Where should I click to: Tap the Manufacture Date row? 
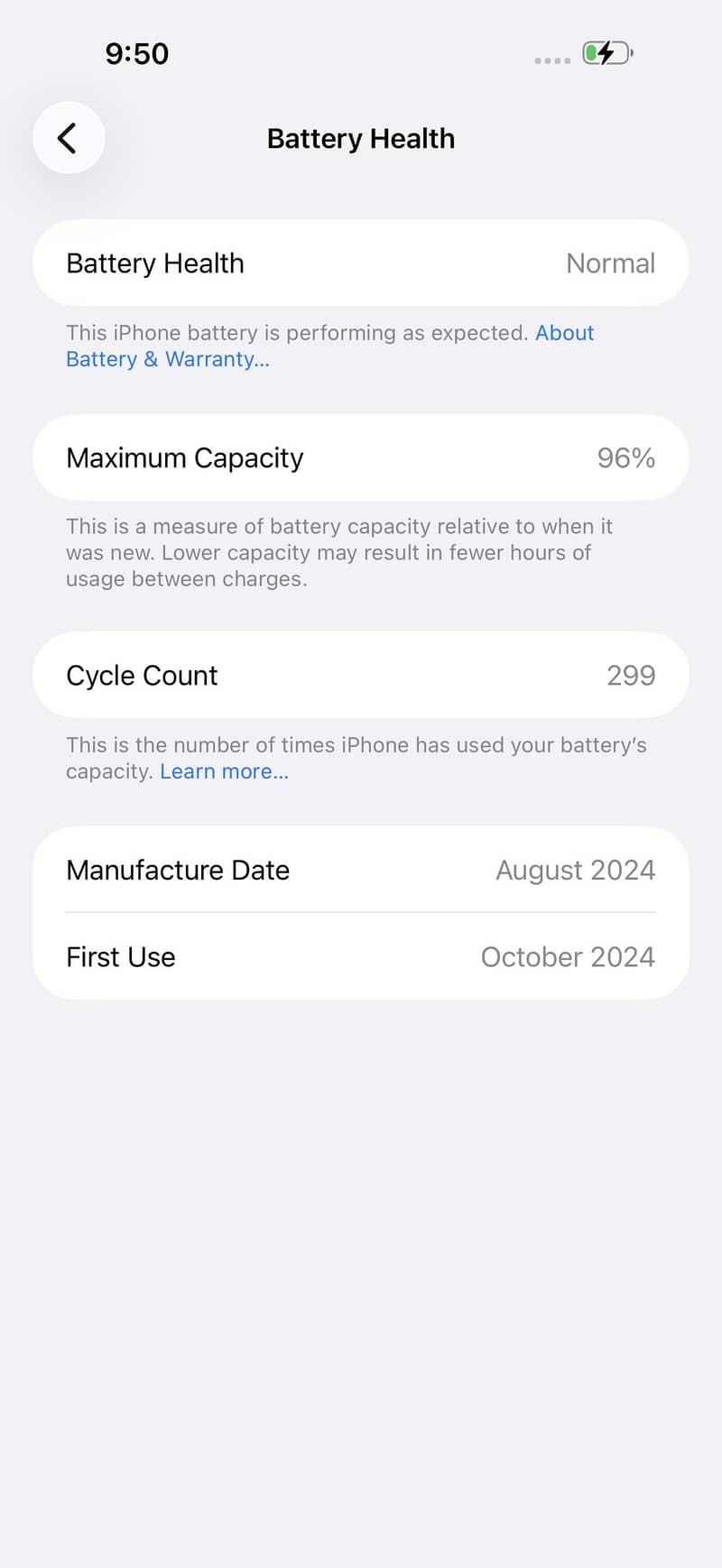[361, 870]
